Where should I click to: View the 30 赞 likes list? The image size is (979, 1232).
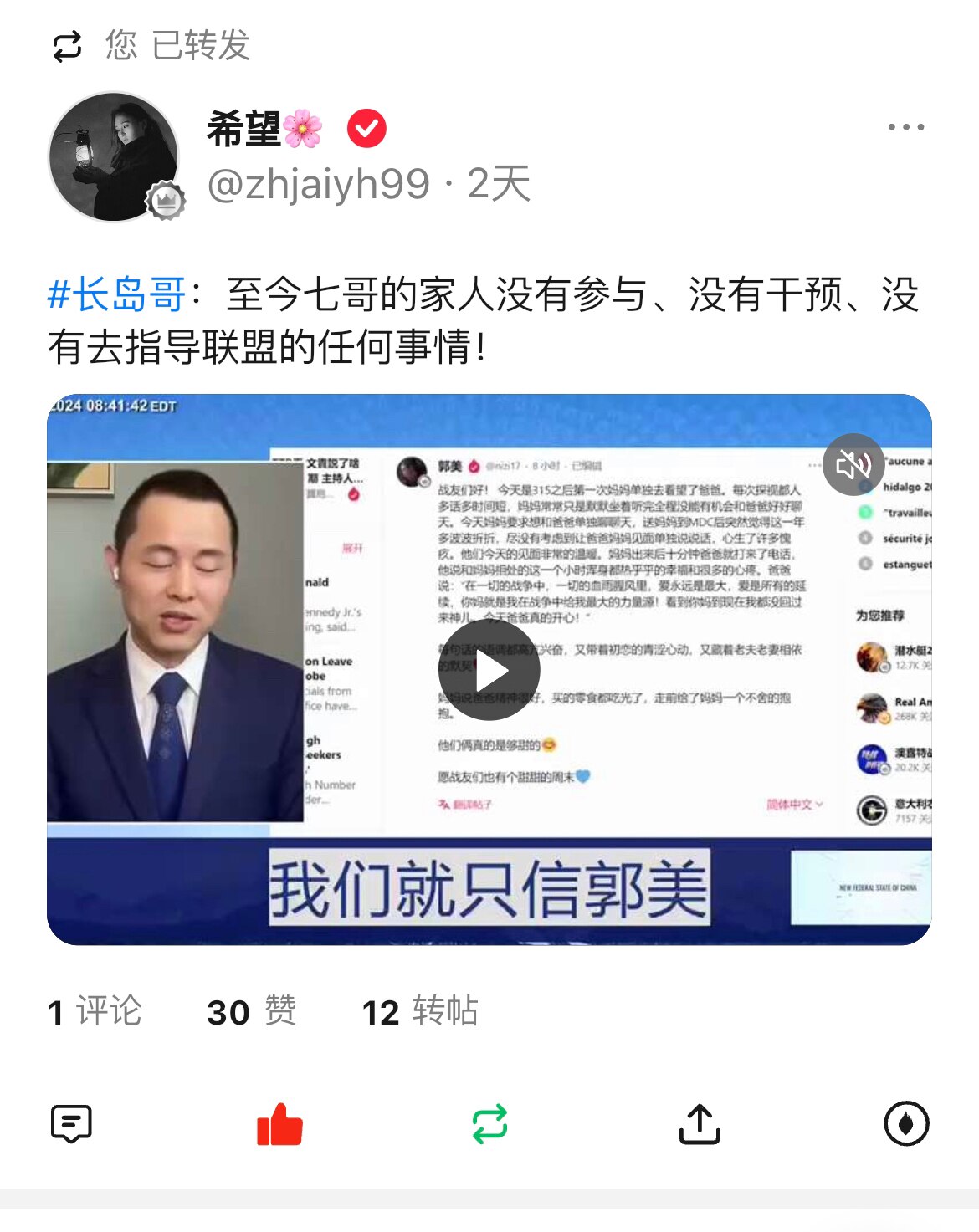(x=251, y=1011)
